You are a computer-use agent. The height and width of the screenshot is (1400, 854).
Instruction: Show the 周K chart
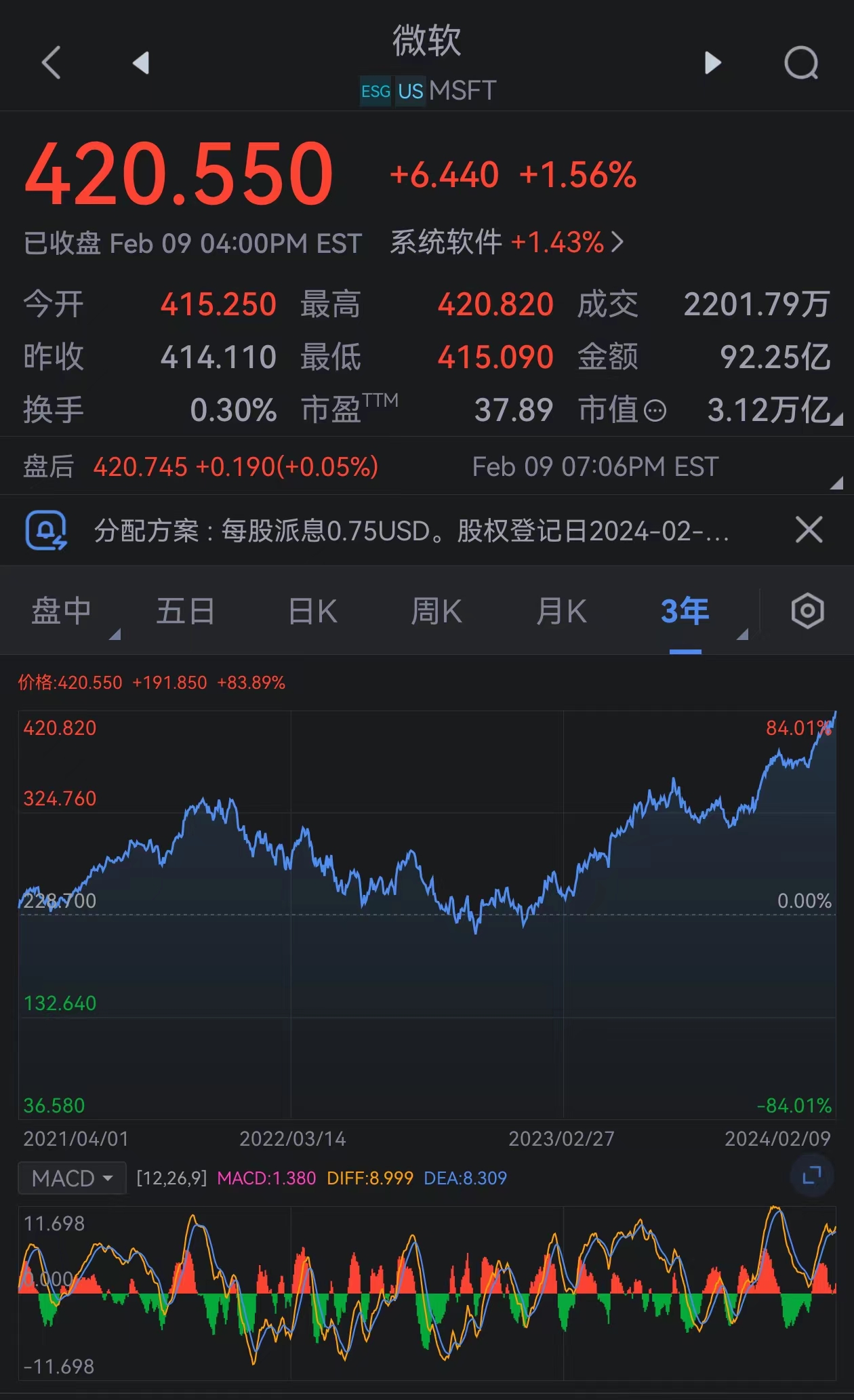pyautogui.click(x=436, y=611)
